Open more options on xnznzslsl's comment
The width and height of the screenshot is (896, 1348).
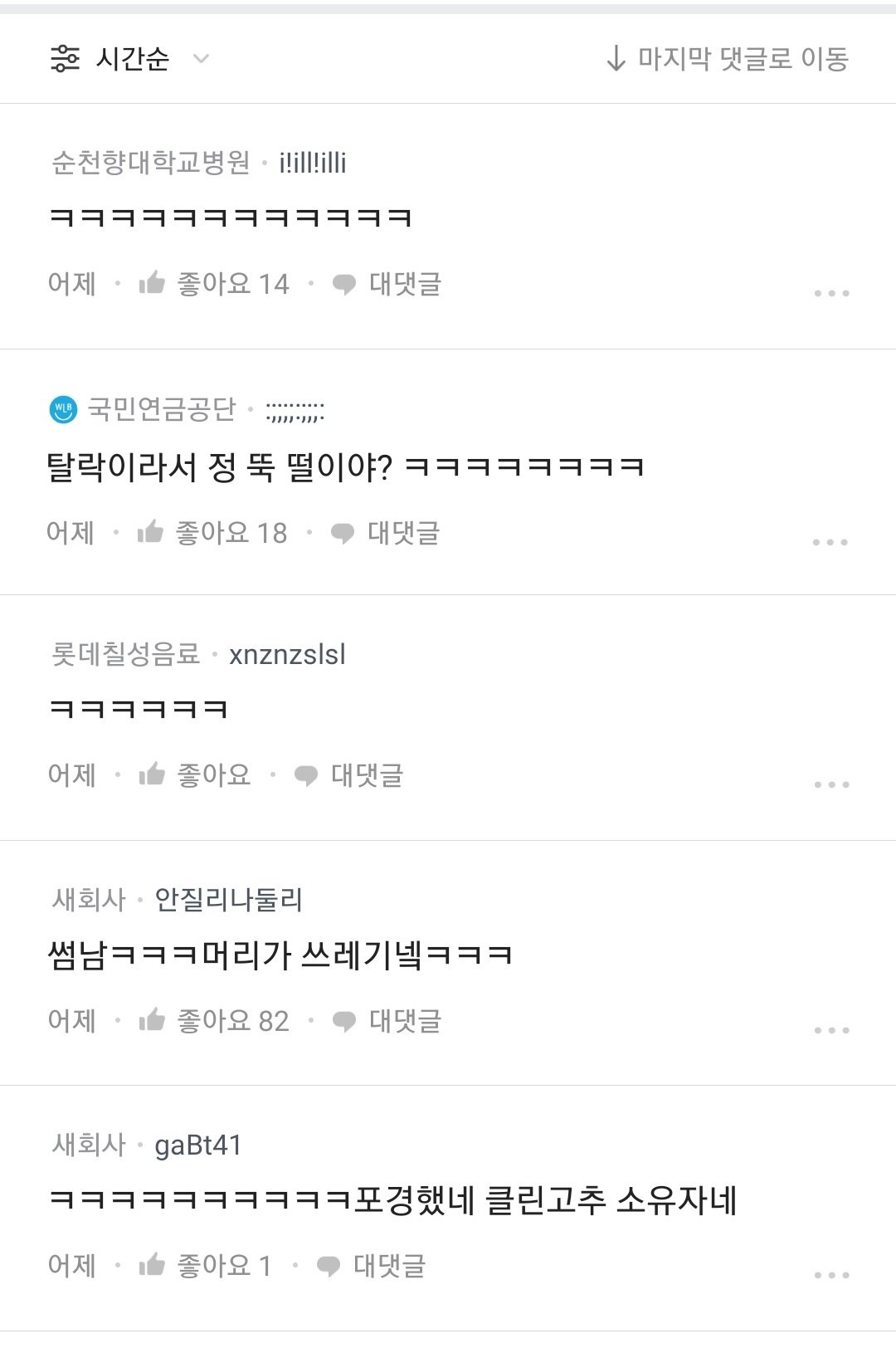[x=831, y=784]
